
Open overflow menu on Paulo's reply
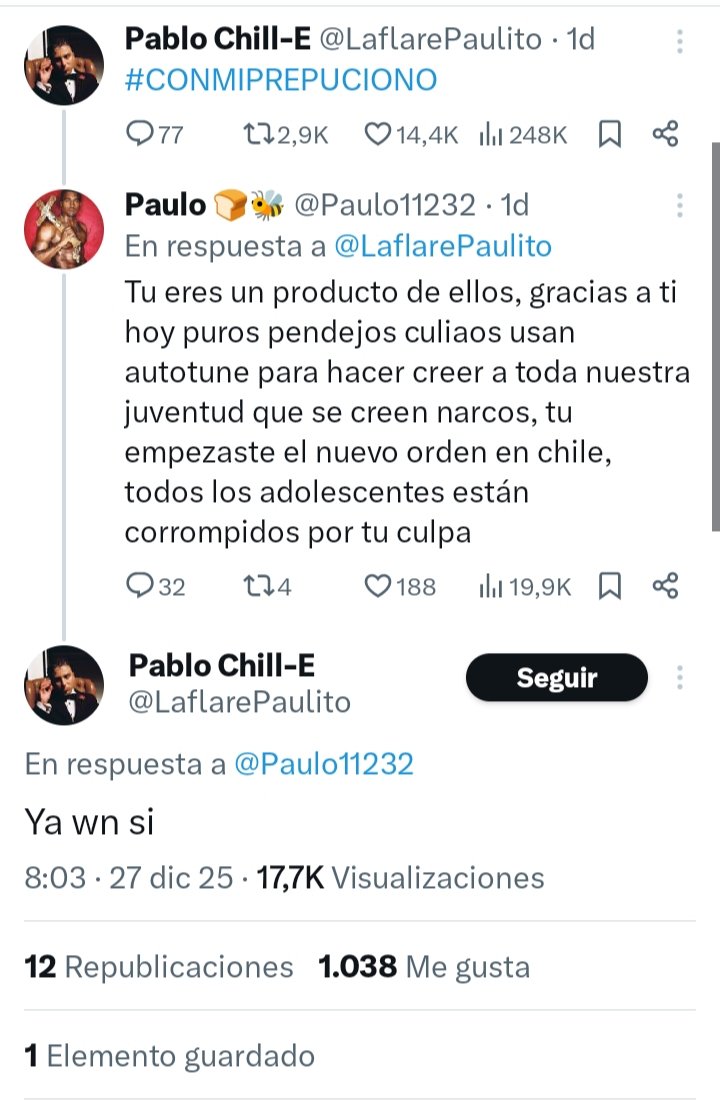pyautogui.click(x=680, y=206)
